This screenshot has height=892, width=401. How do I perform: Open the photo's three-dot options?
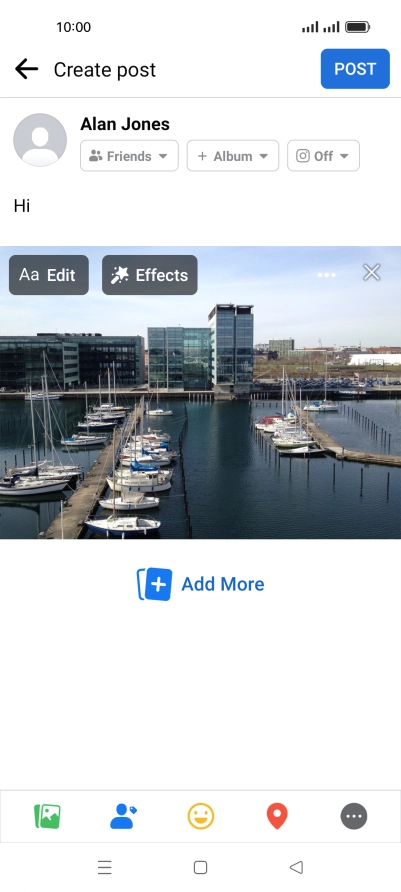point(326,275)
